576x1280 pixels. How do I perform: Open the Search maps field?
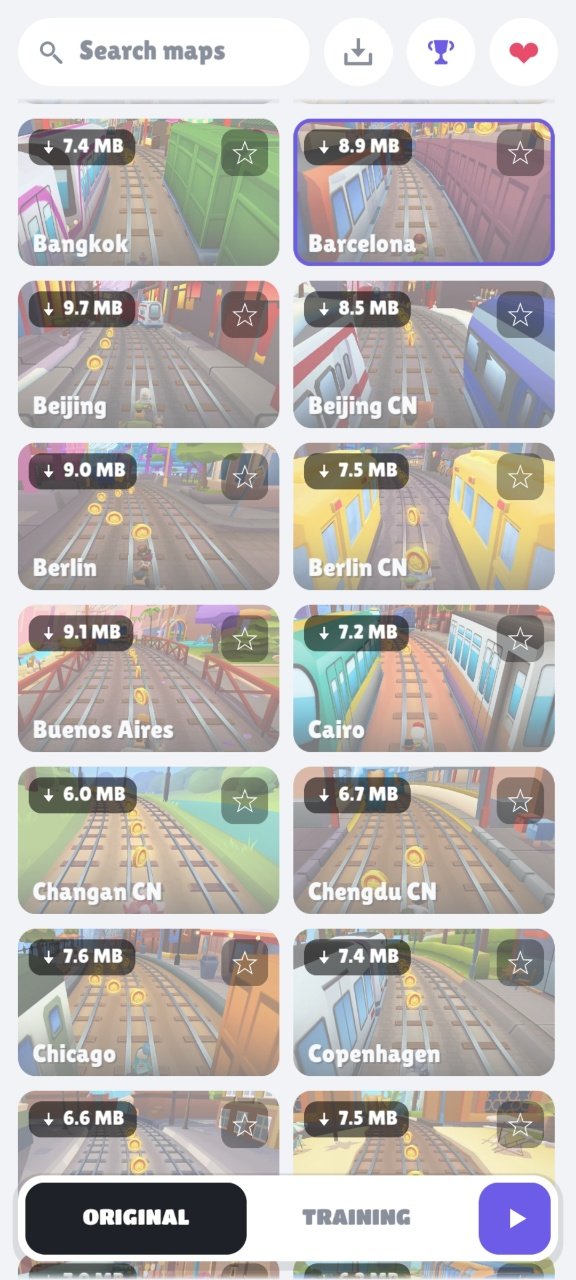(164, 51)
